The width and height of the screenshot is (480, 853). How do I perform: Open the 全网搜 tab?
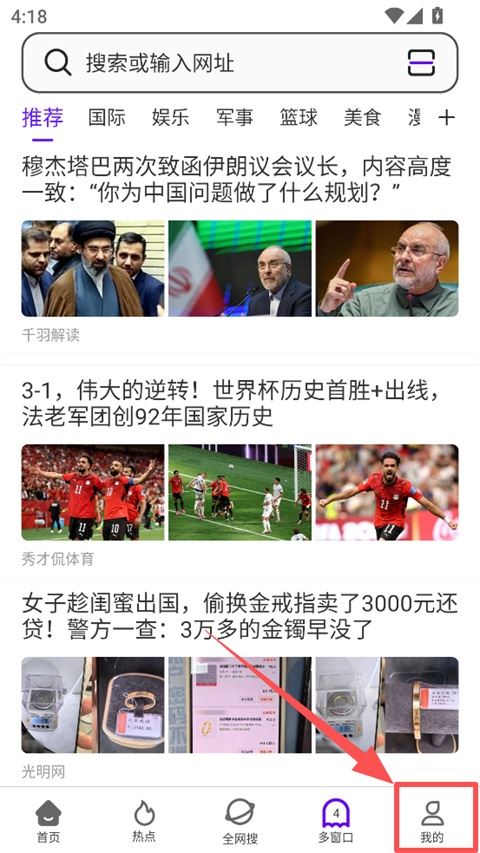(x=240, y=821)
